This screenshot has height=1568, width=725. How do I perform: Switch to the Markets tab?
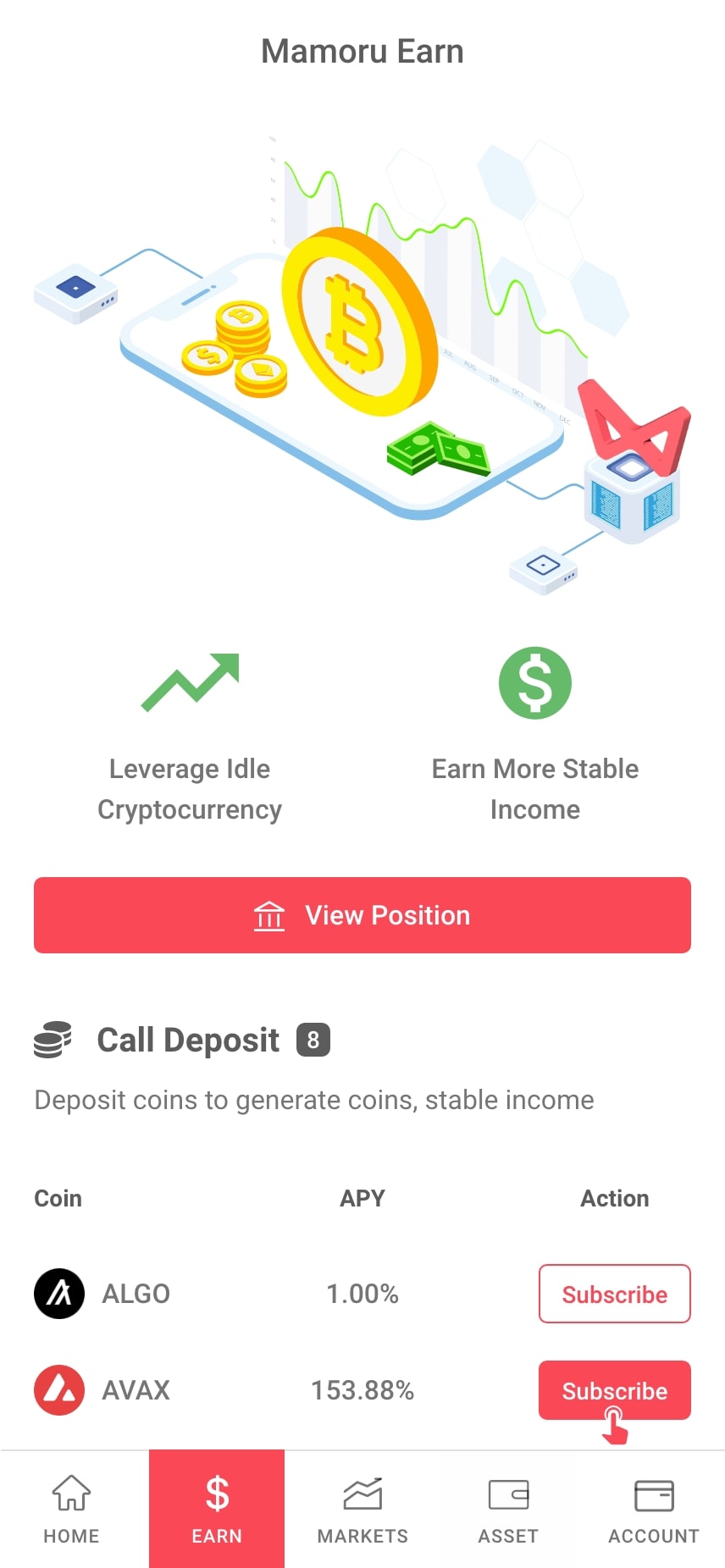pyautogui.click(x=362, y=1509)
